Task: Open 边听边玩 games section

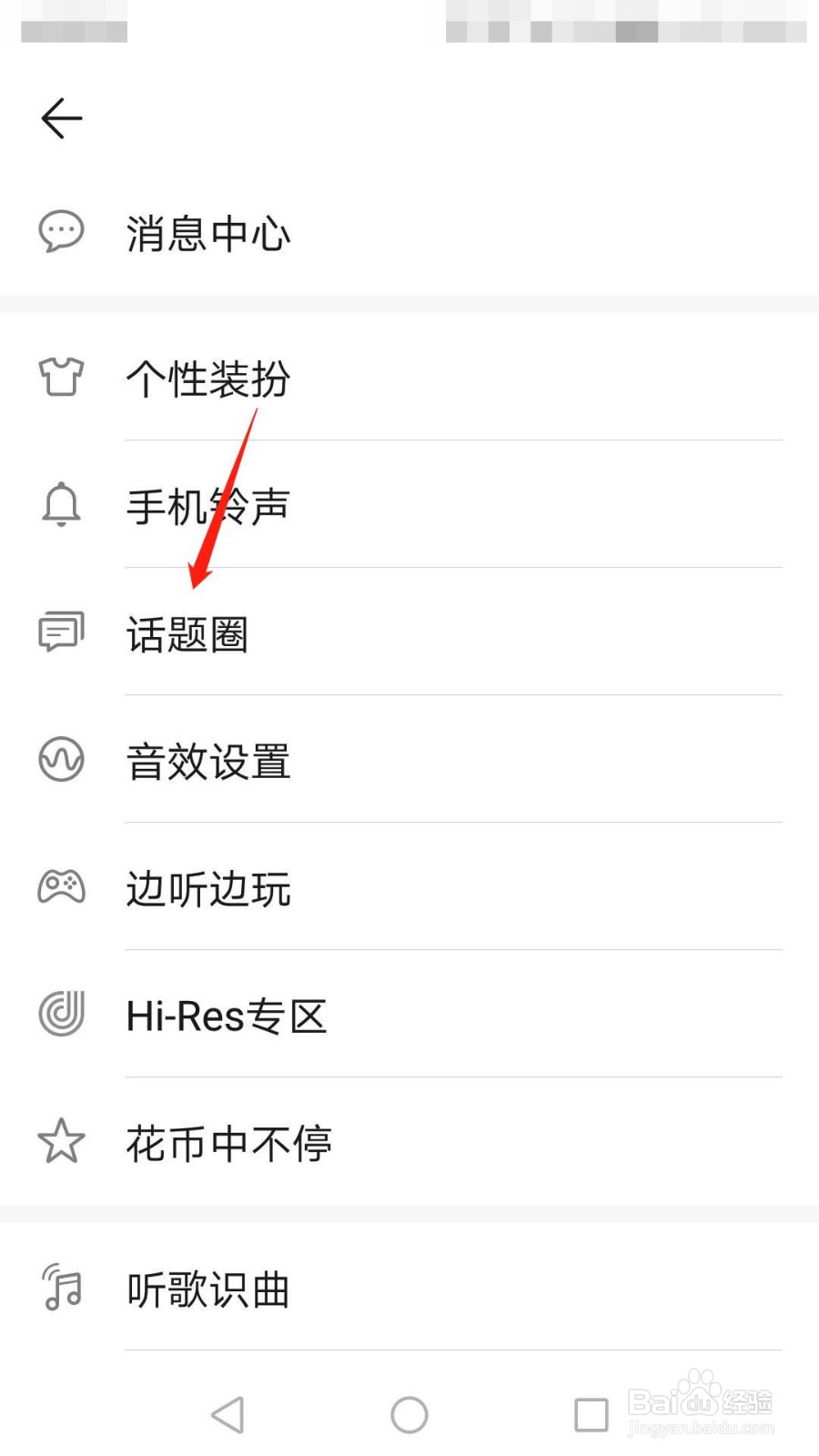Action: pos(409,887)
